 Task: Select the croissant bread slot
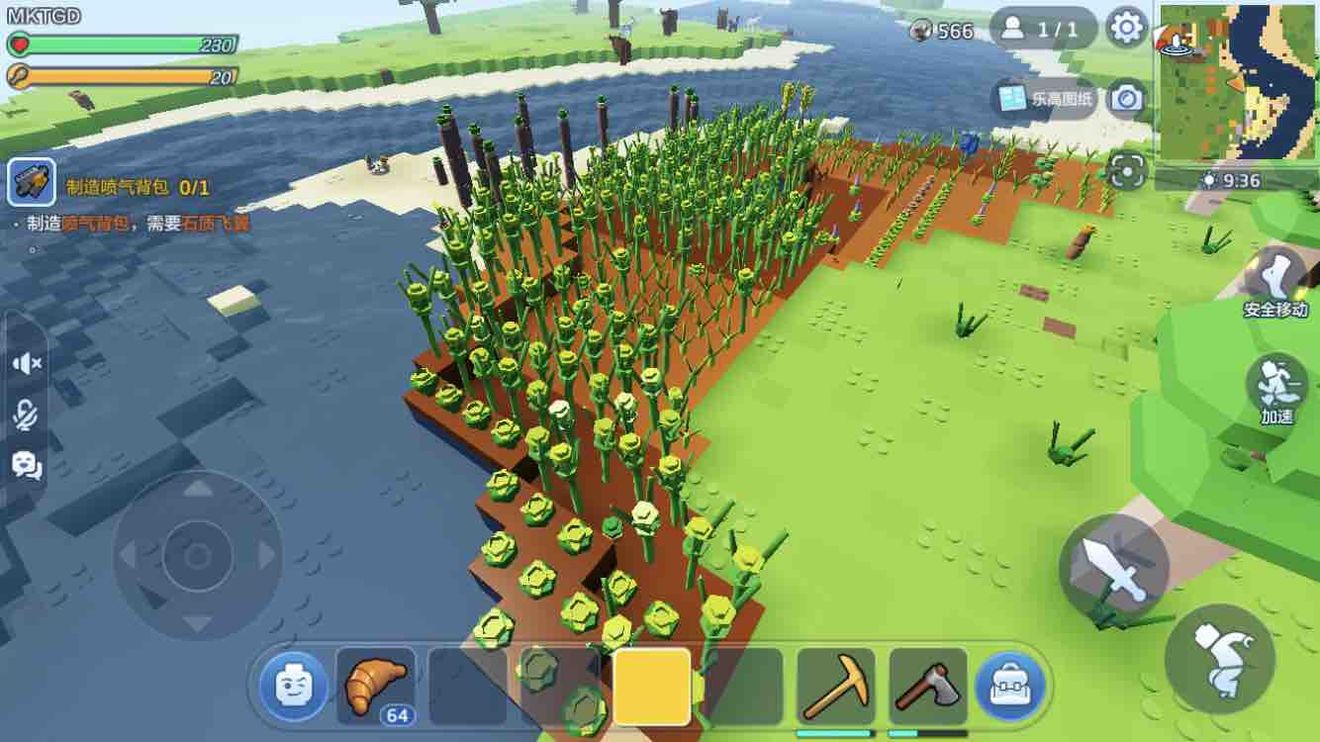click(x=376, y=687)
